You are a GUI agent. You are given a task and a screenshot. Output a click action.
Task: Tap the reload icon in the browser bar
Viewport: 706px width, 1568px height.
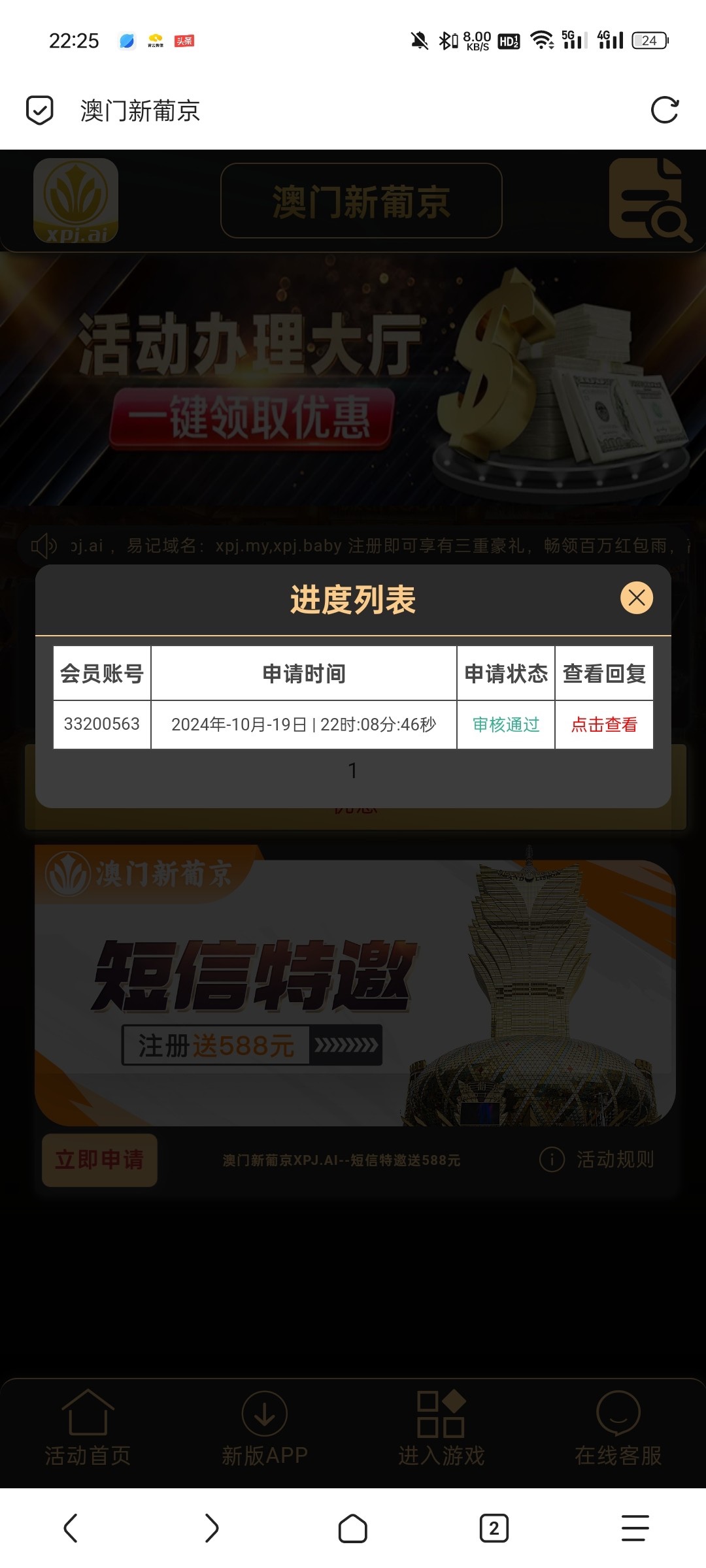[x=665, y=110]
